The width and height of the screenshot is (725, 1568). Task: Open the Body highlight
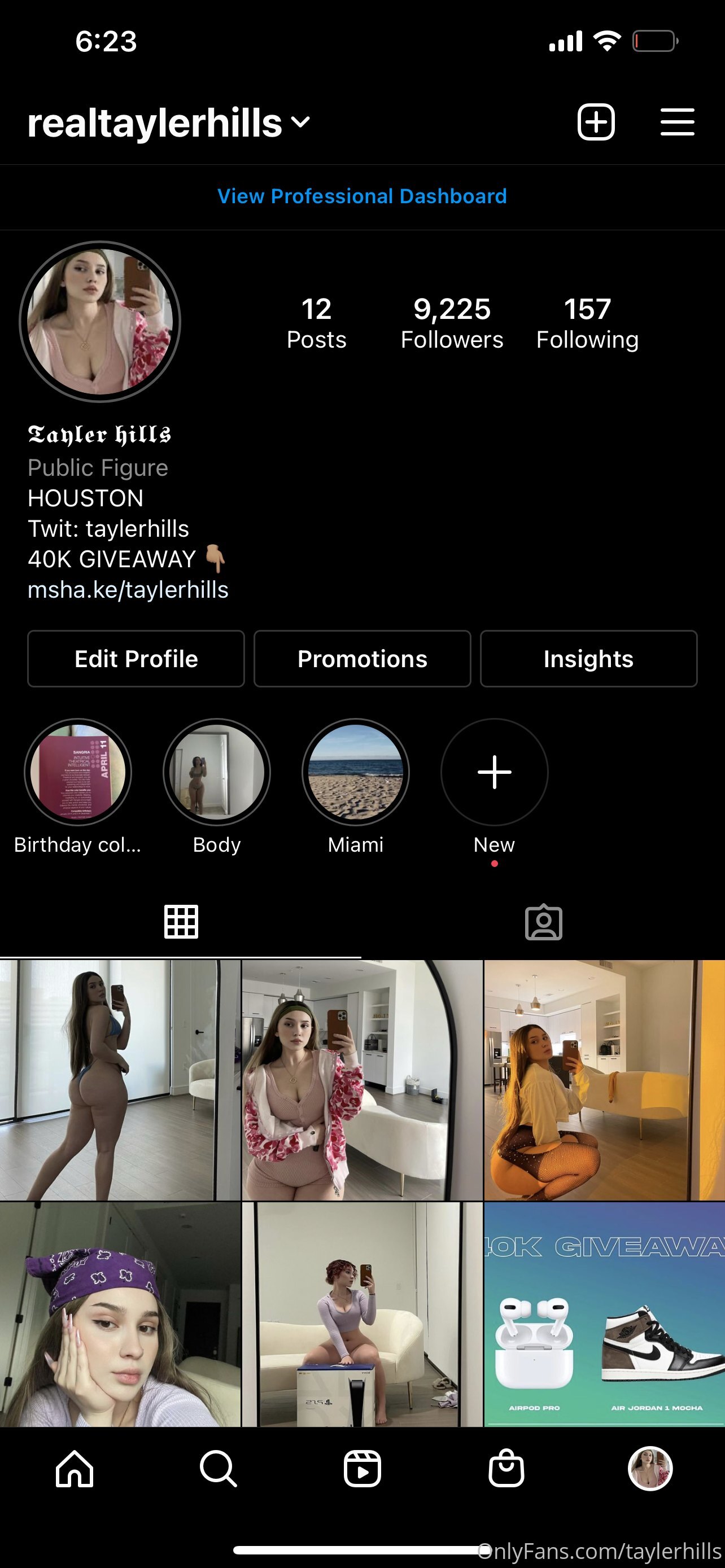217,772
